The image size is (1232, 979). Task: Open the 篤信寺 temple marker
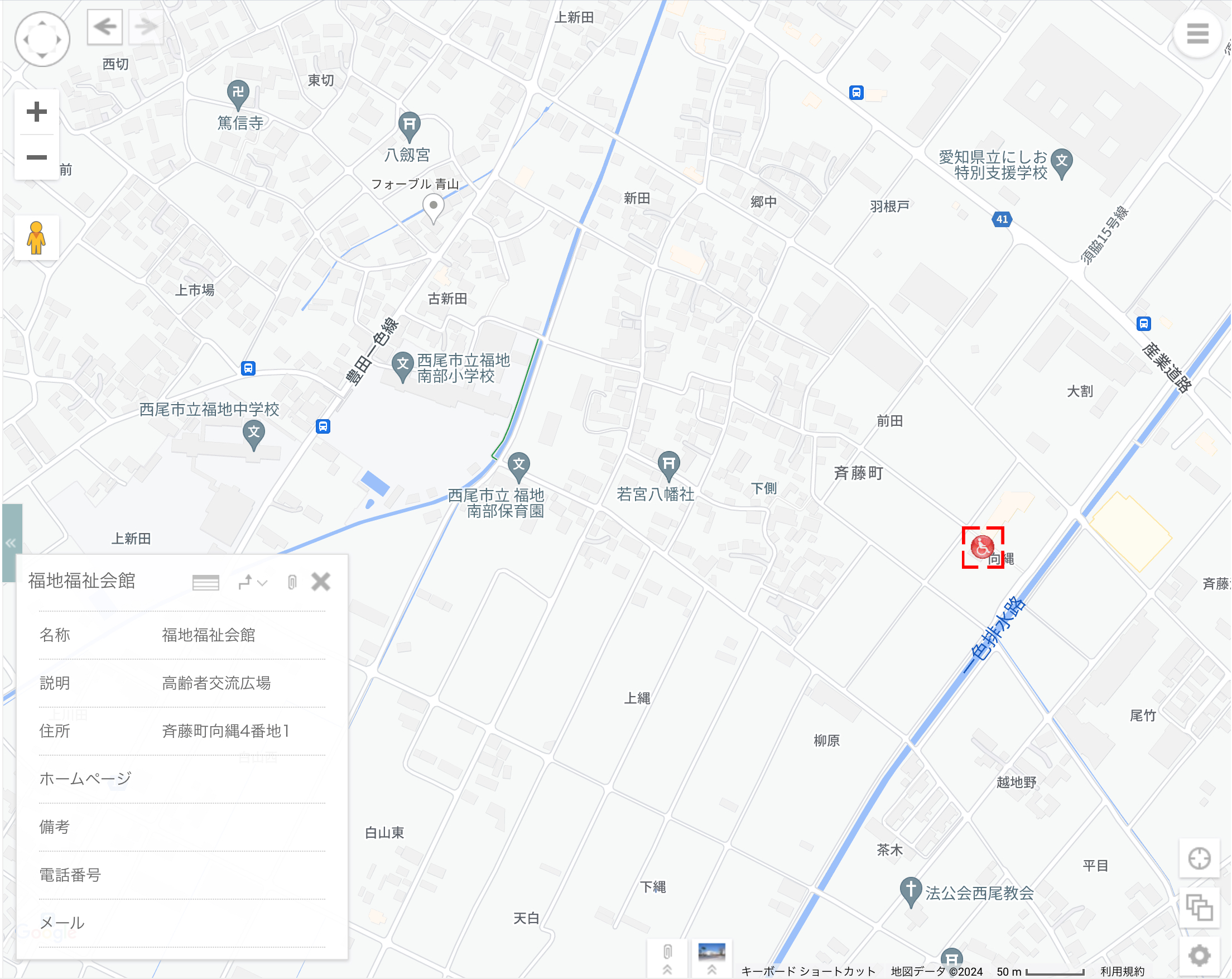coord(238,93)
